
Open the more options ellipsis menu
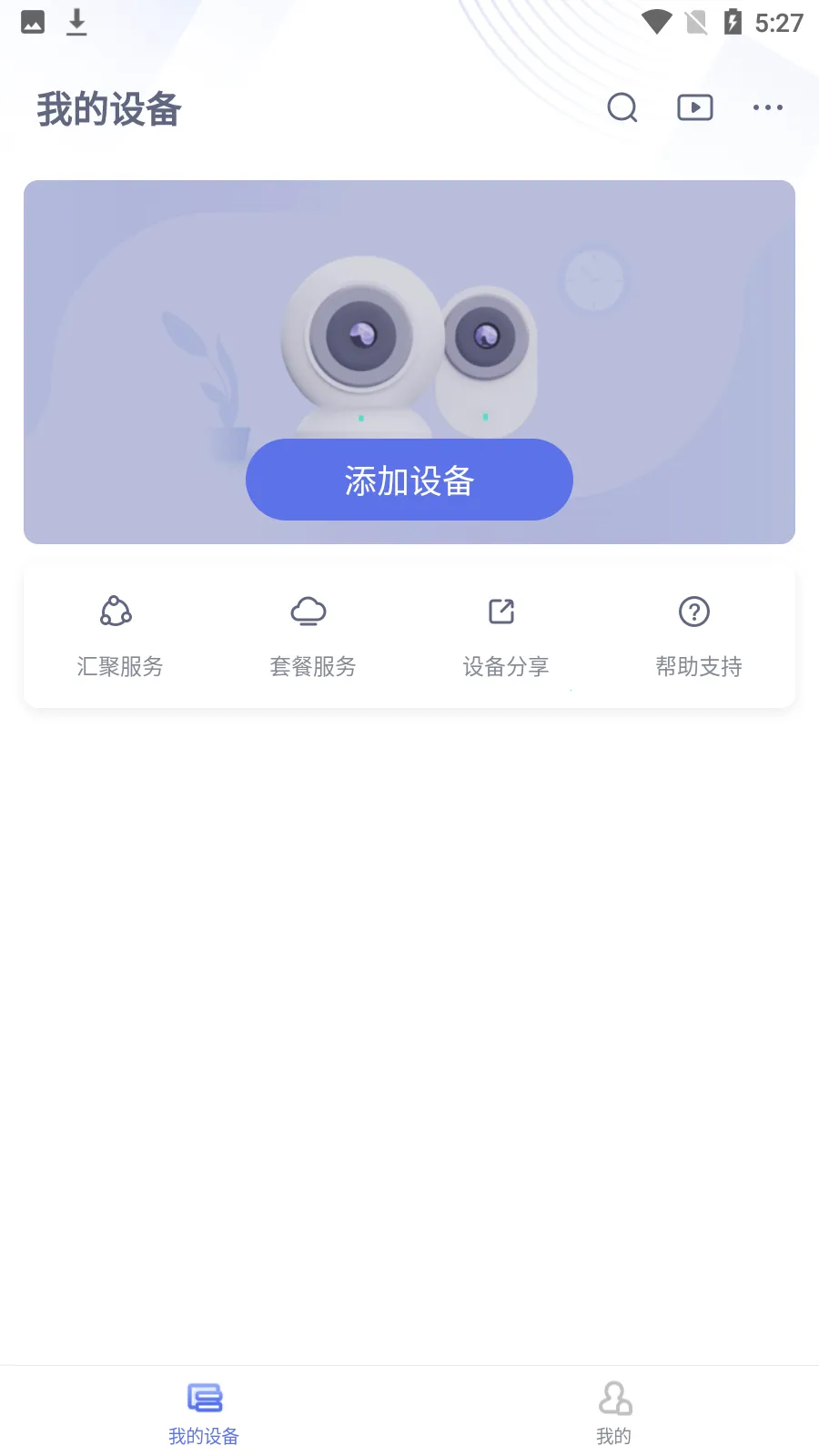pos(767,107)
